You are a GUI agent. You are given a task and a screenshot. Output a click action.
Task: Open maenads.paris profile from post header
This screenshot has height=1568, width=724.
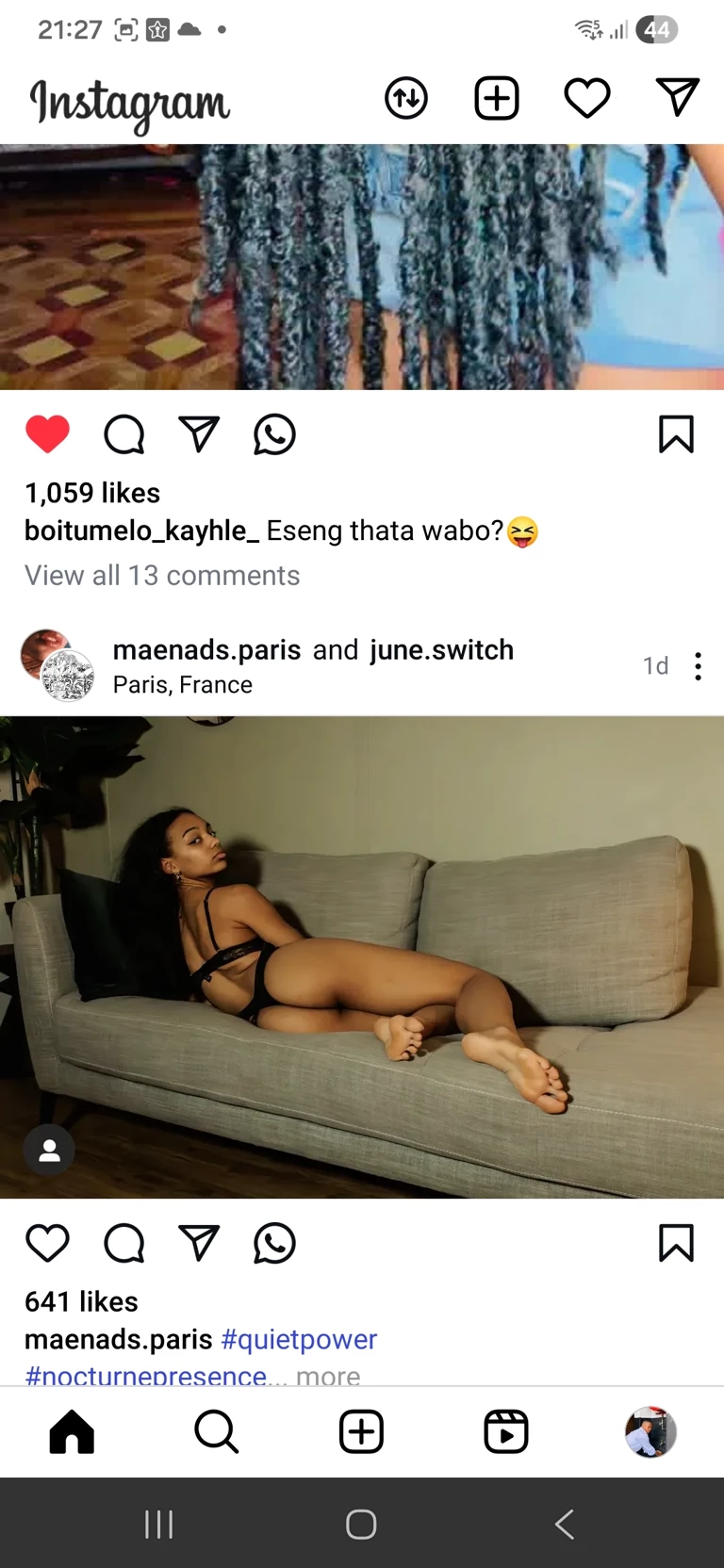(206, 650)
